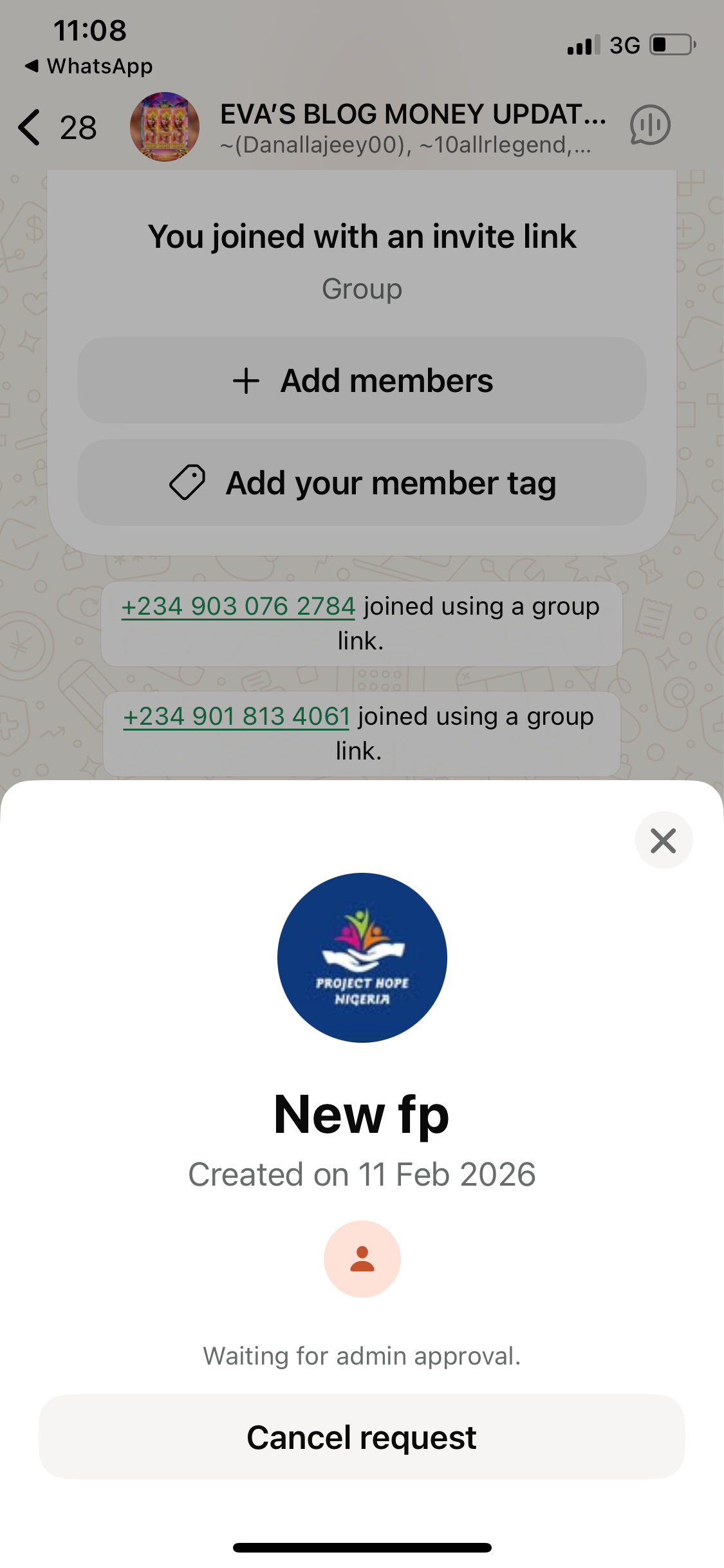Open number +234 901 813 4061
Viewport: 724px width, 1568px height.
(236, 716)
